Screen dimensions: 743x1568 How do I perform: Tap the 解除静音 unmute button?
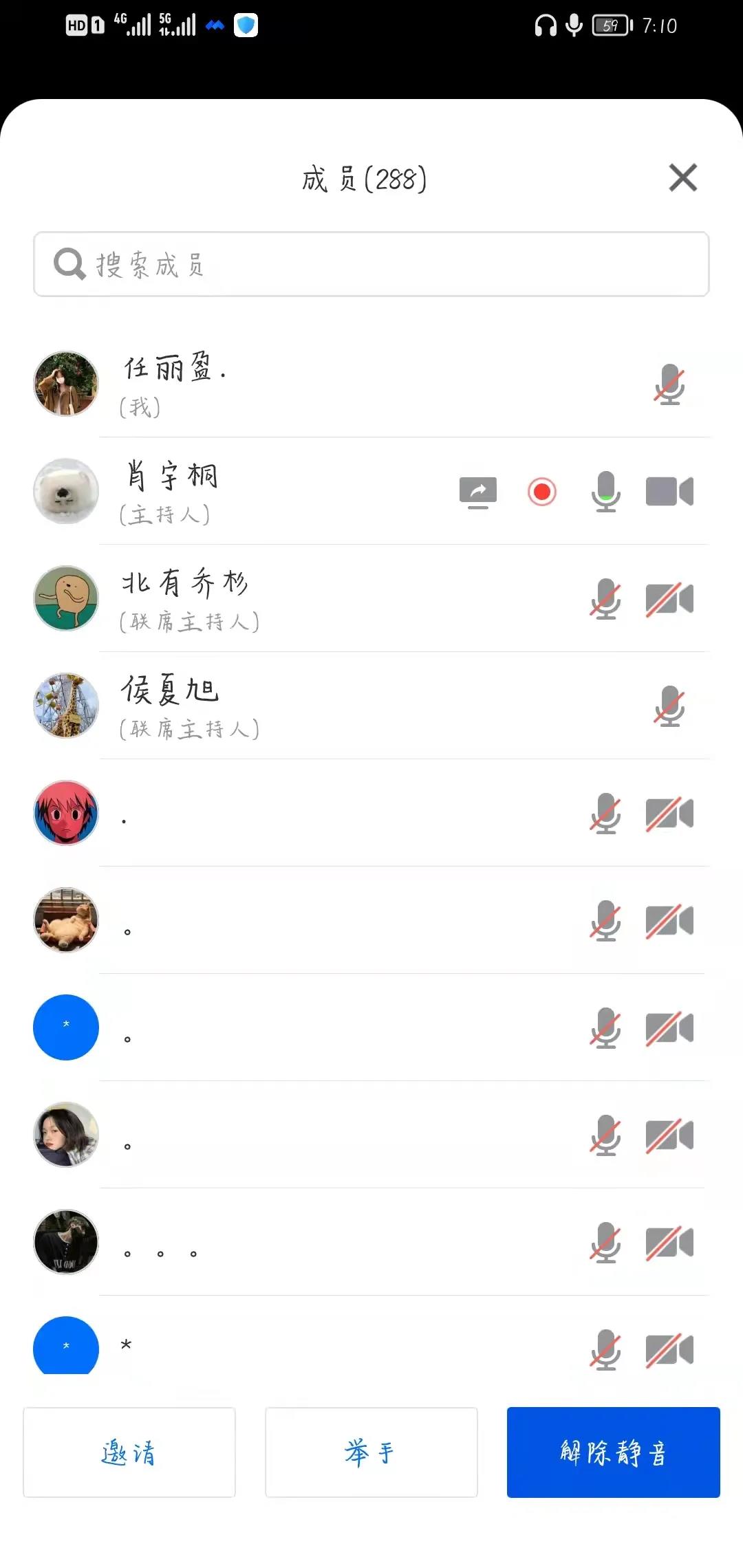coord(613,1452)
